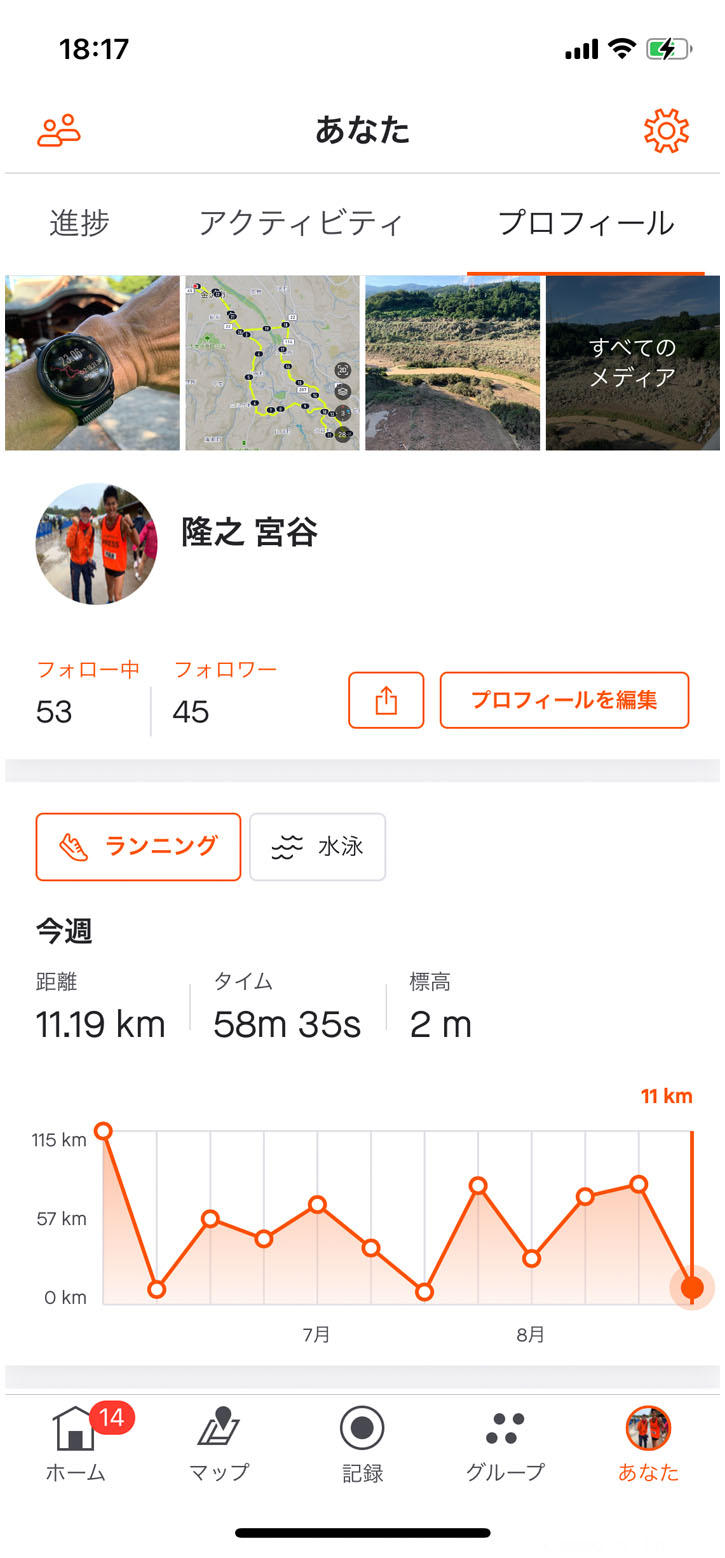
Task: Open the マップ icon in bottom navigation
Action: point(218,1440)
